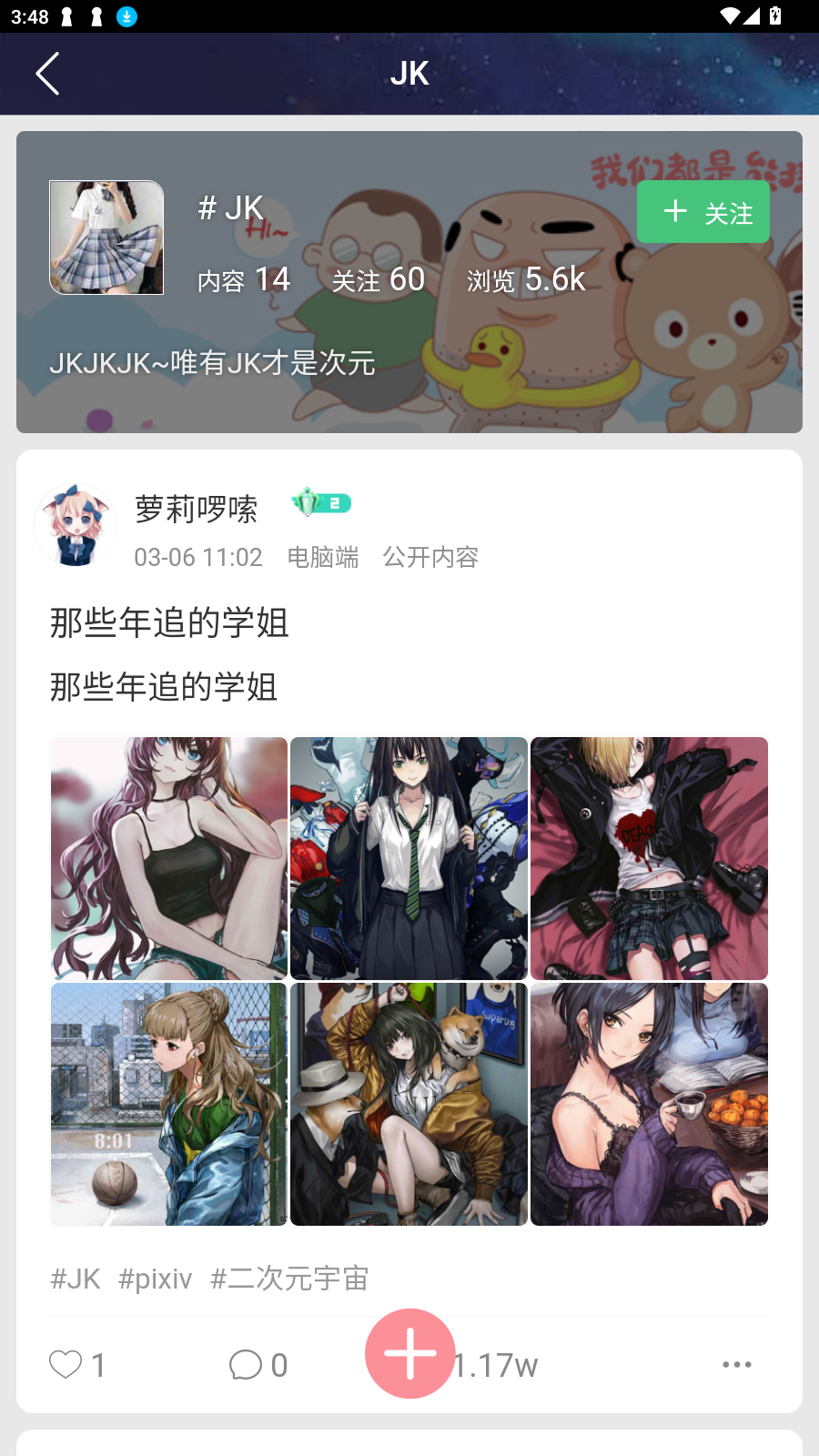
Task: View image of girl in black camisole
Action: pos(169,858)
